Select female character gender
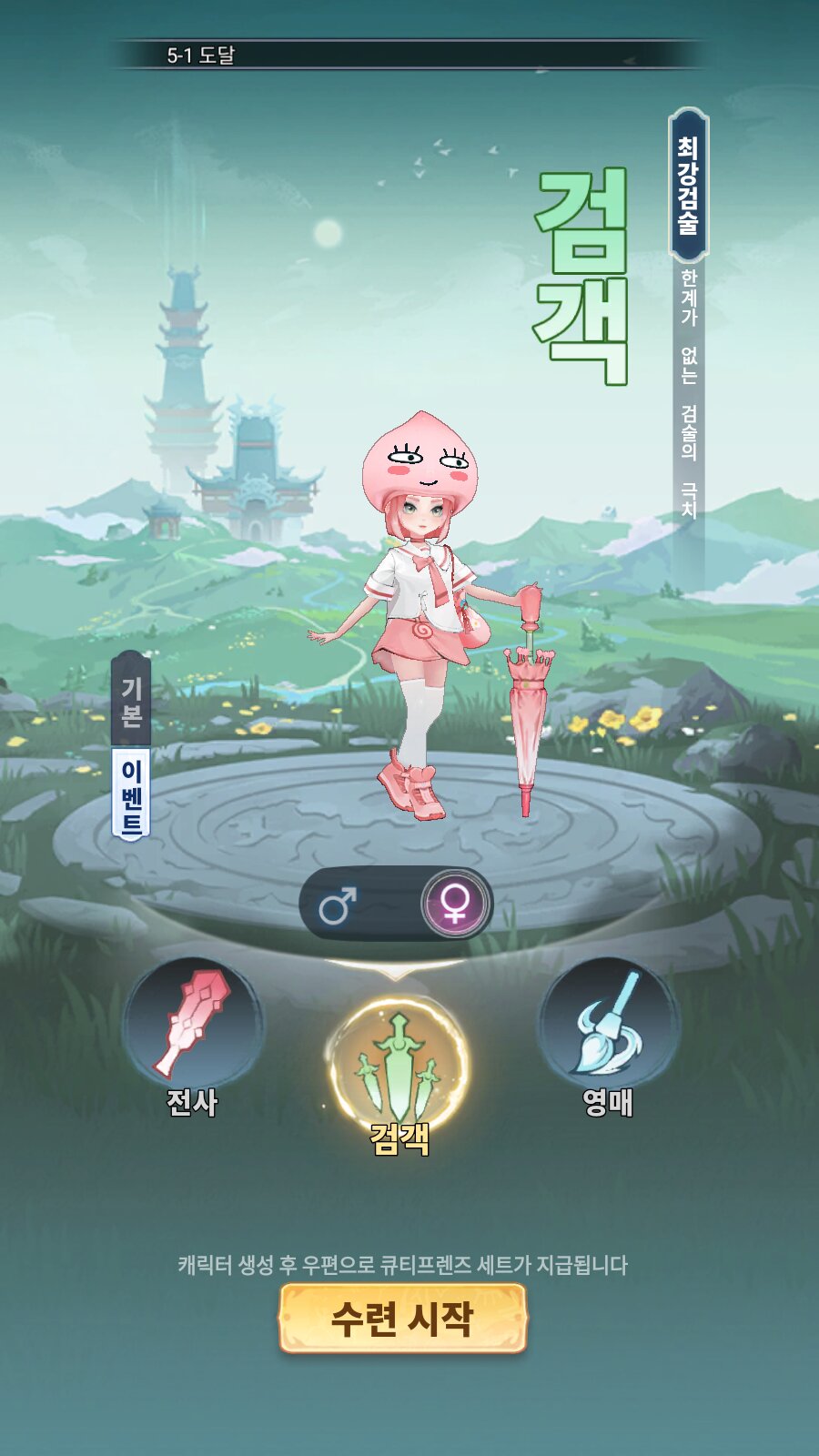 click(x=454, y=904)
